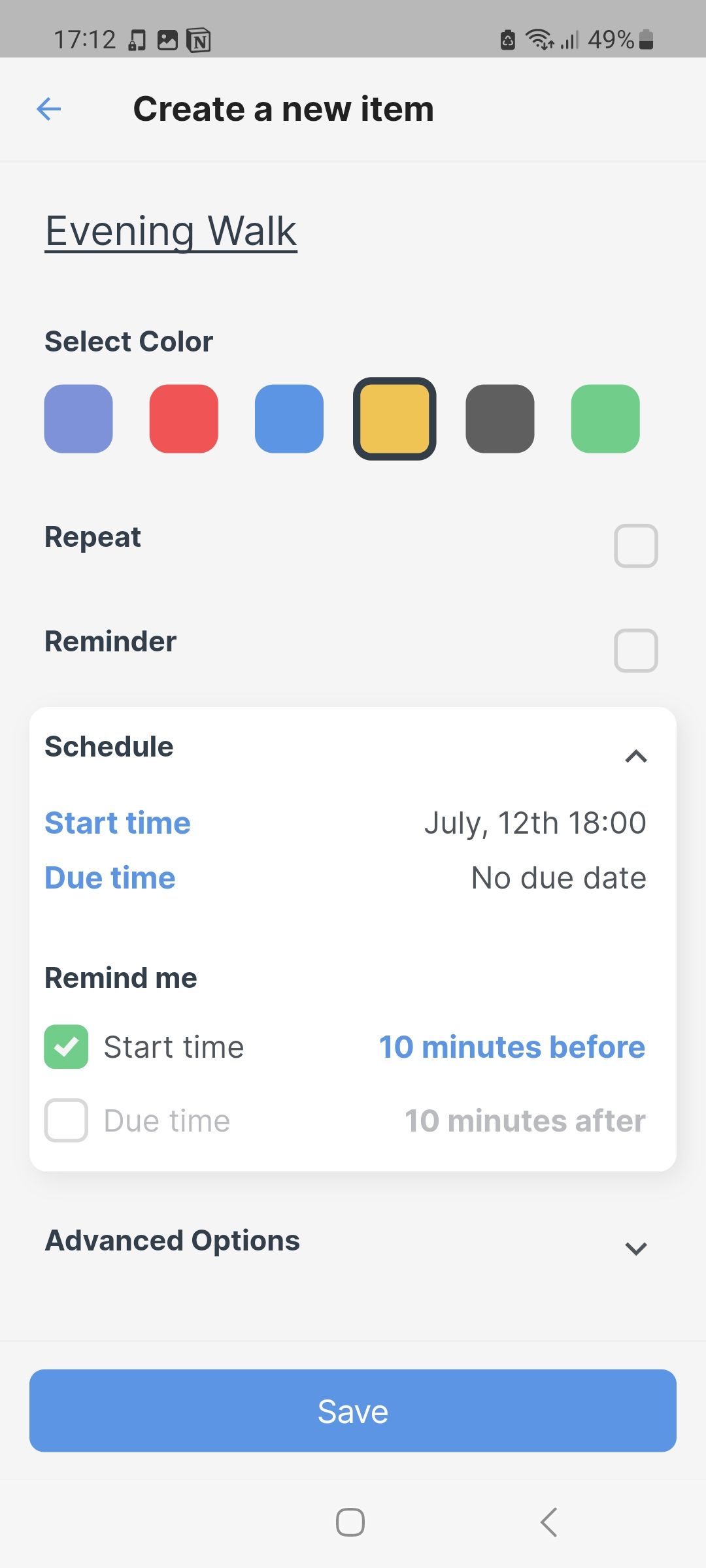Change the 10 minutes before reminder offset
Image resolution: width=706 pixels, height=1568 pixels.
click(x=512, y=1047)
